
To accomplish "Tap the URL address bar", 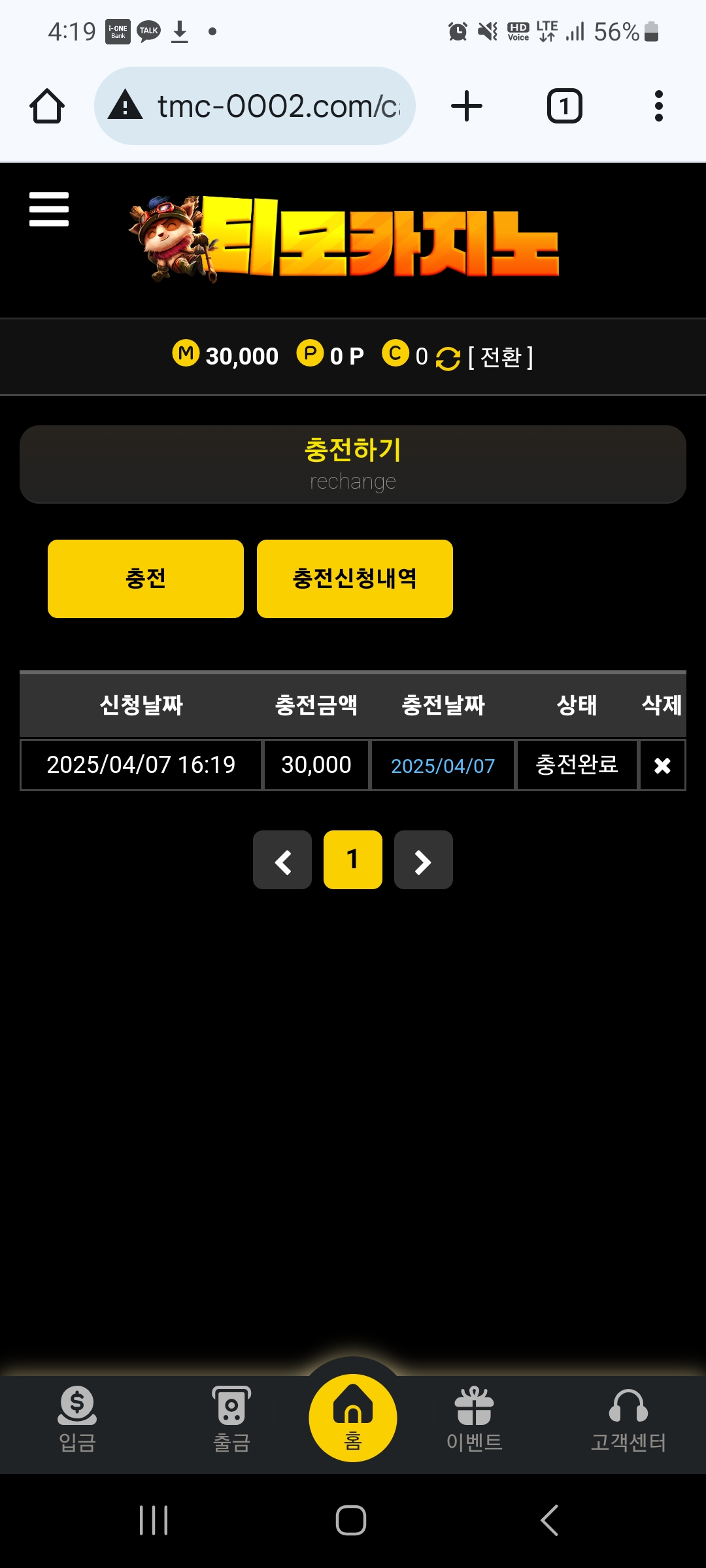I will coord(255,106).
